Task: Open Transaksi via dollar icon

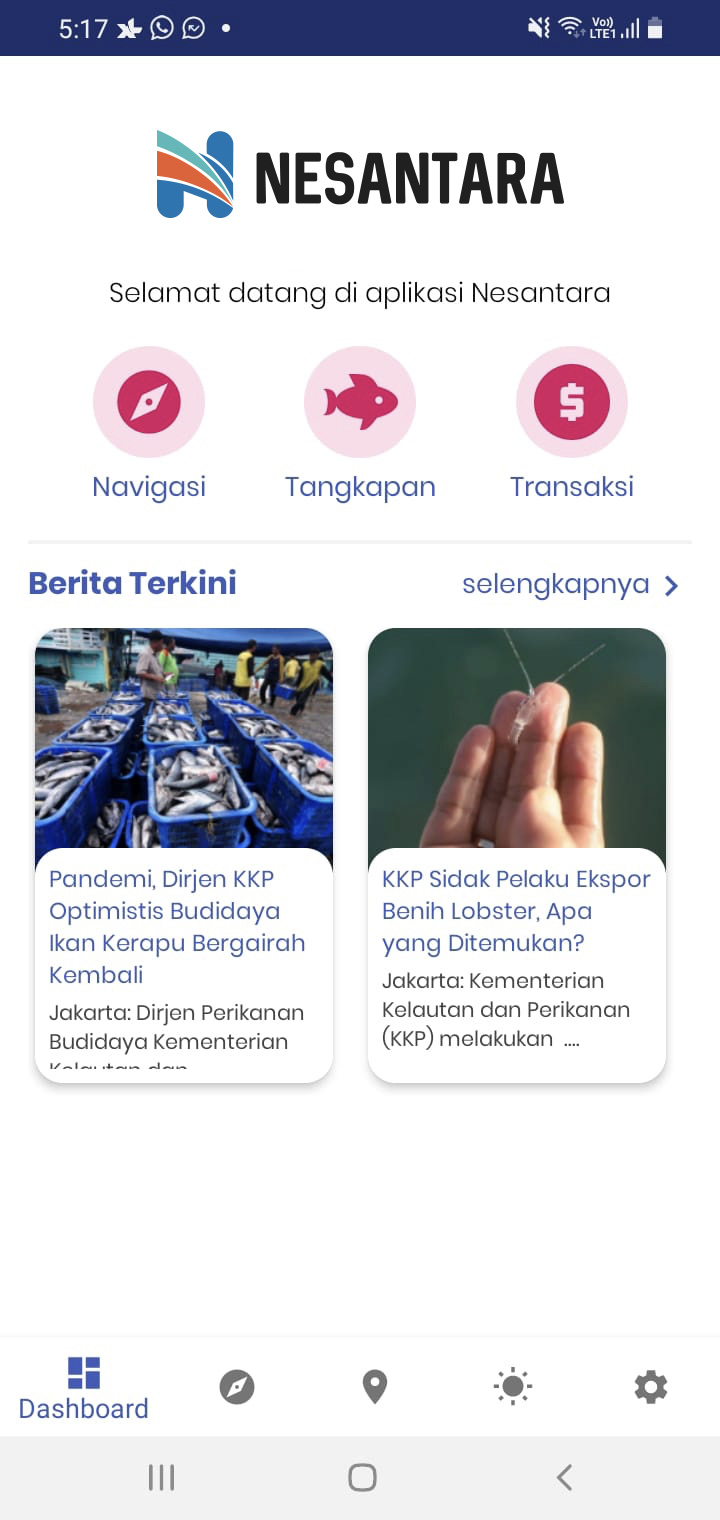Action: click(x=571, y=401)
